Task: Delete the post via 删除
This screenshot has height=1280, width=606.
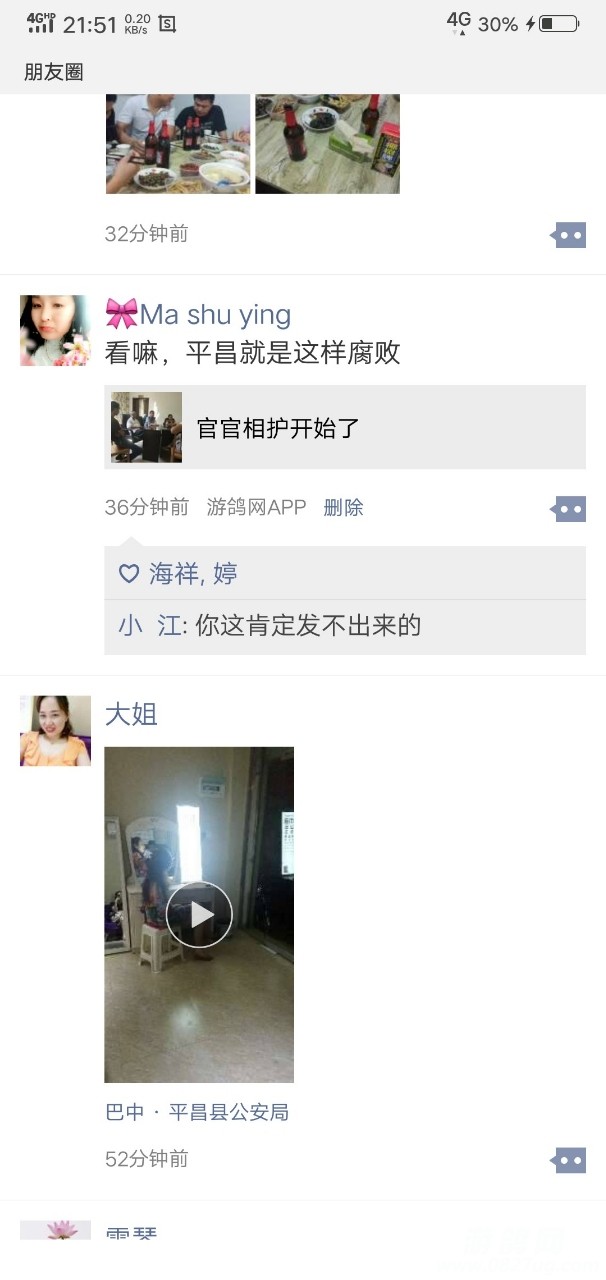Action: 343,508
